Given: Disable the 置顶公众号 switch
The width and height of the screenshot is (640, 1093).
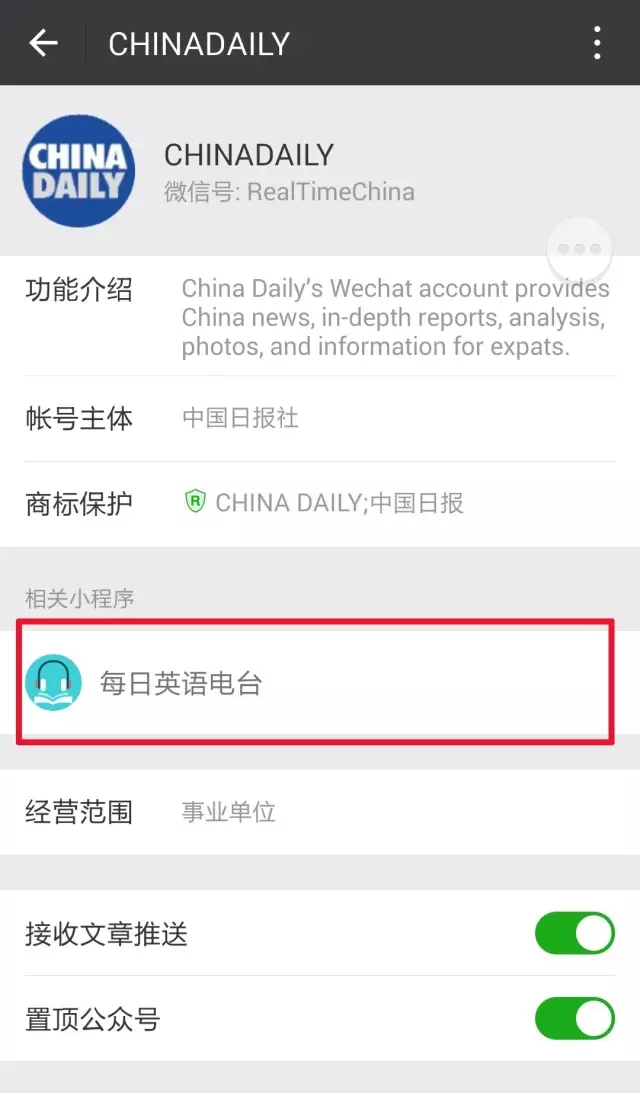Looking at the screenshot, I should click(574, 1018).
